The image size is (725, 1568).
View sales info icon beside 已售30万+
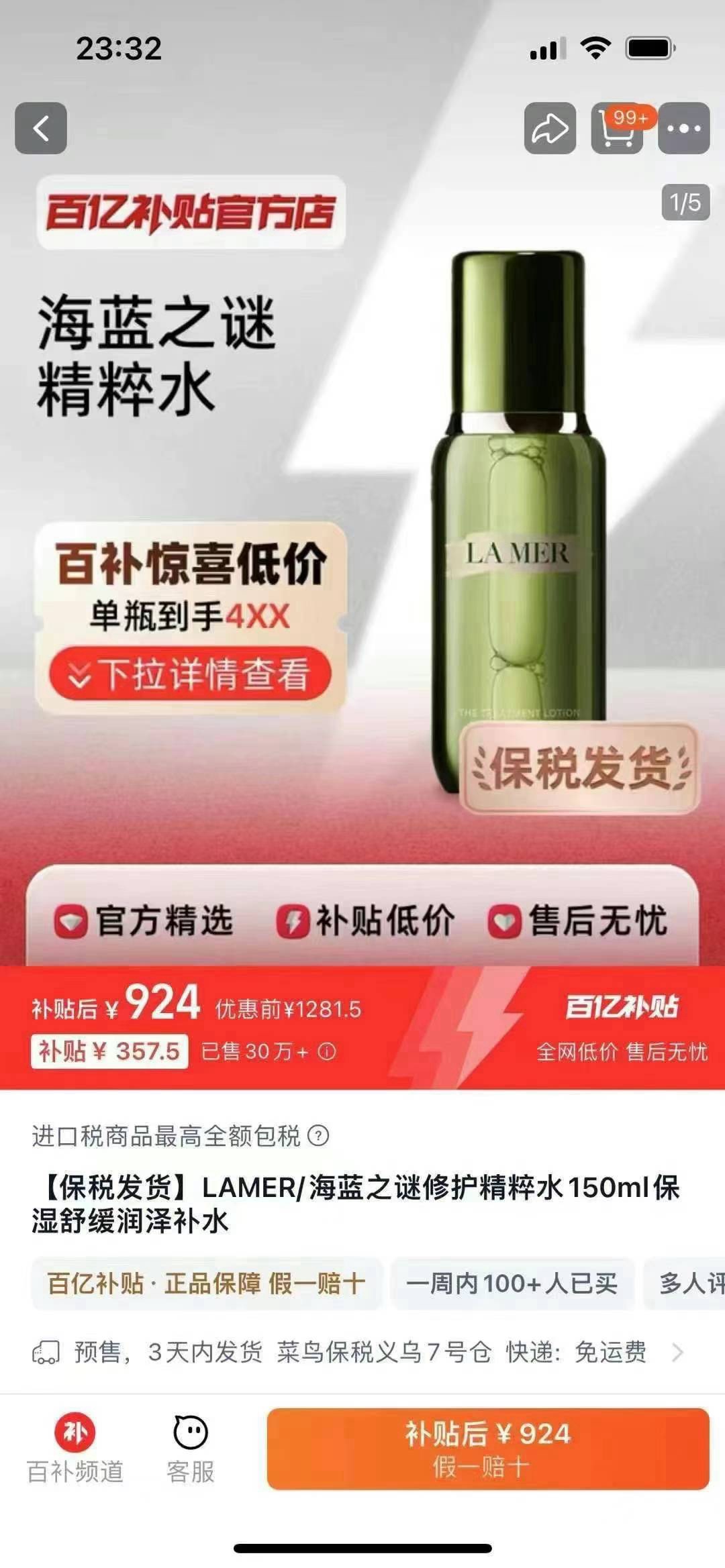(x=327, y=1051)
